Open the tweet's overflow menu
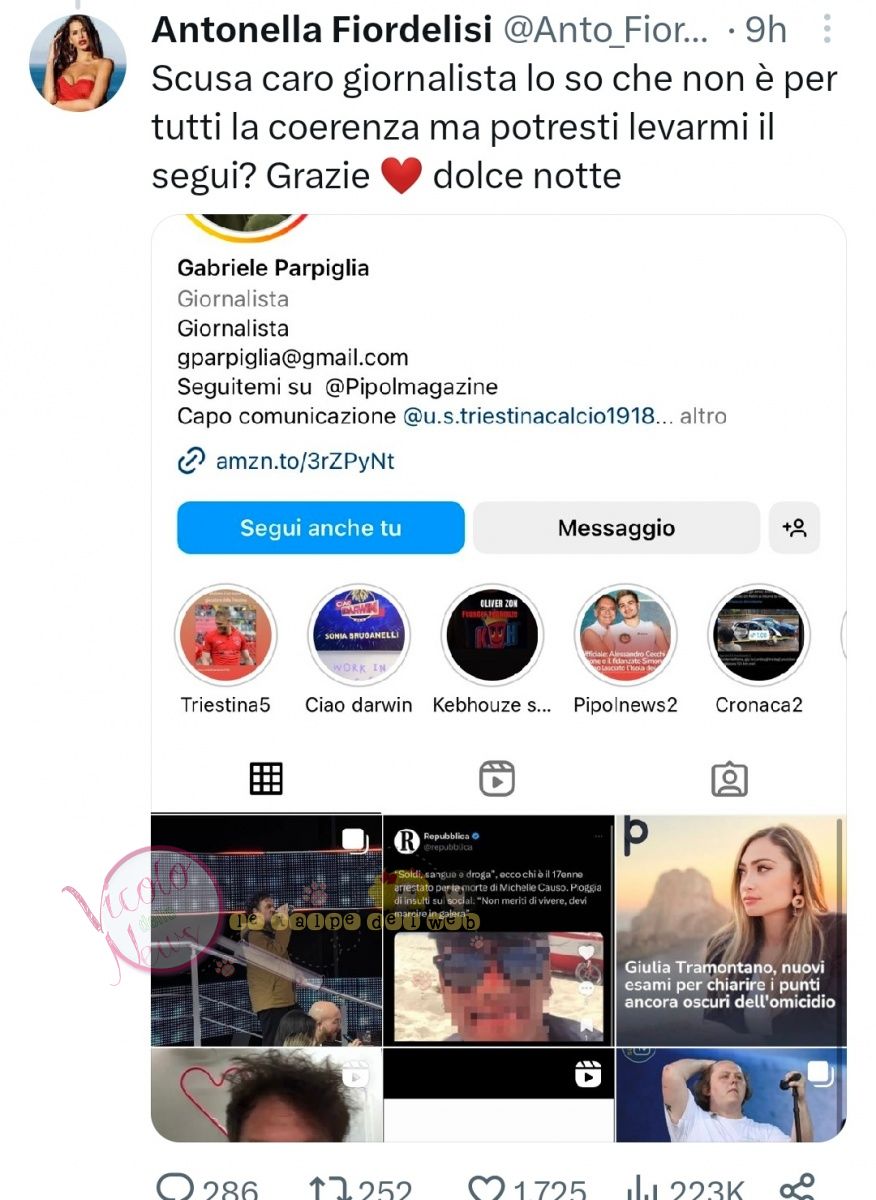This screenshot has height=1200, width=876. coord(827,29)
